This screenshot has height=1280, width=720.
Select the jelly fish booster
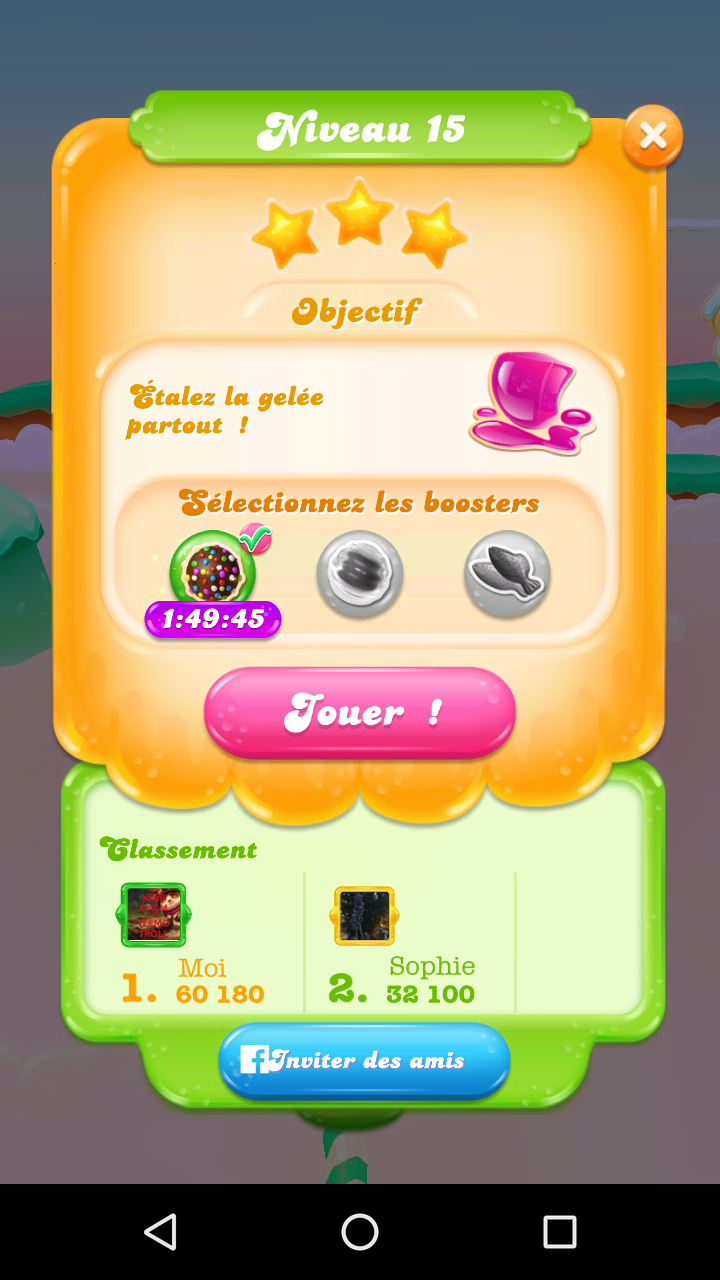tap(507, 574)
